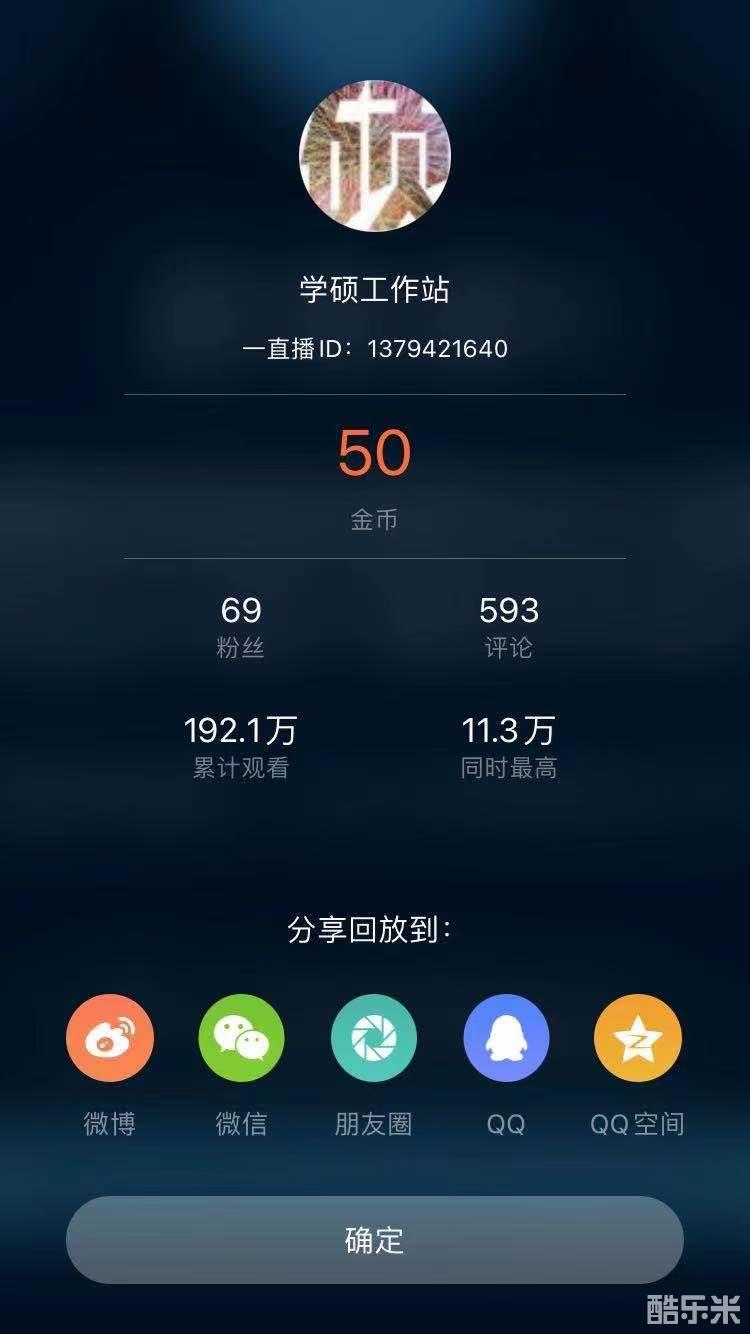
Task: Share replay to QQ
Action: pos(506,1038)
